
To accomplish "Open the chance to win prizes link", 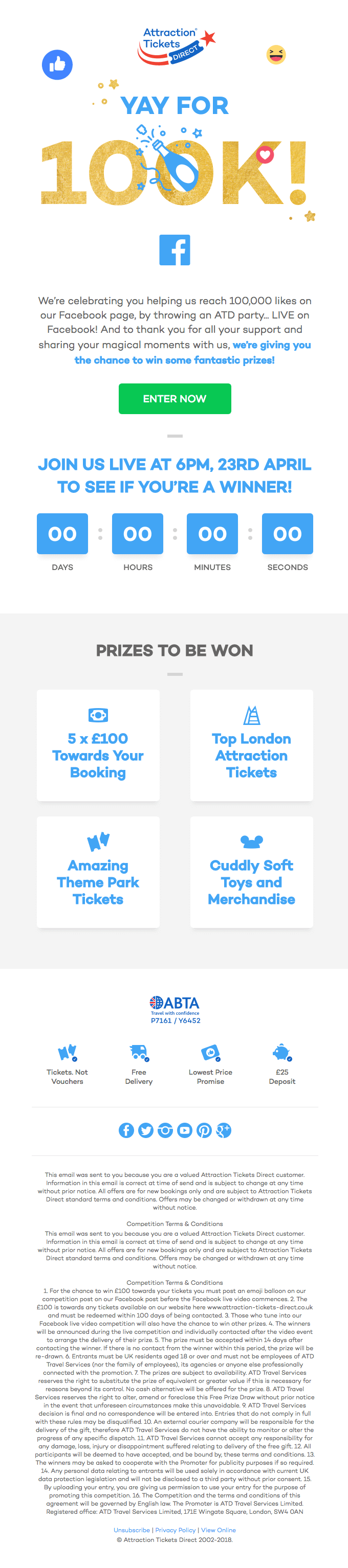I will coord(175,360).
